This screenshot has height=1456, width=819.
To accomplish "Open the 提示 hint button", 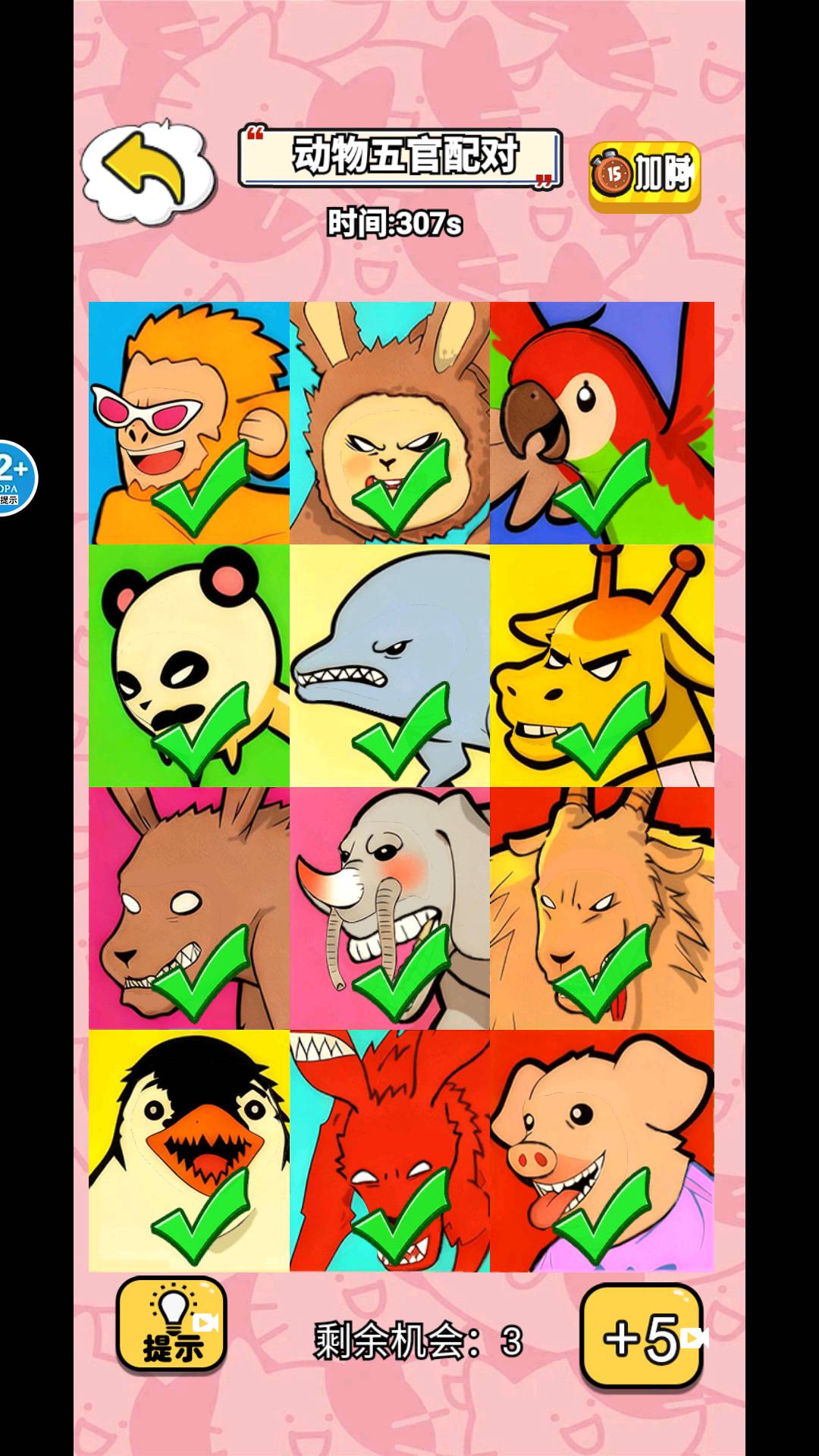I will tap(171, 1325).
